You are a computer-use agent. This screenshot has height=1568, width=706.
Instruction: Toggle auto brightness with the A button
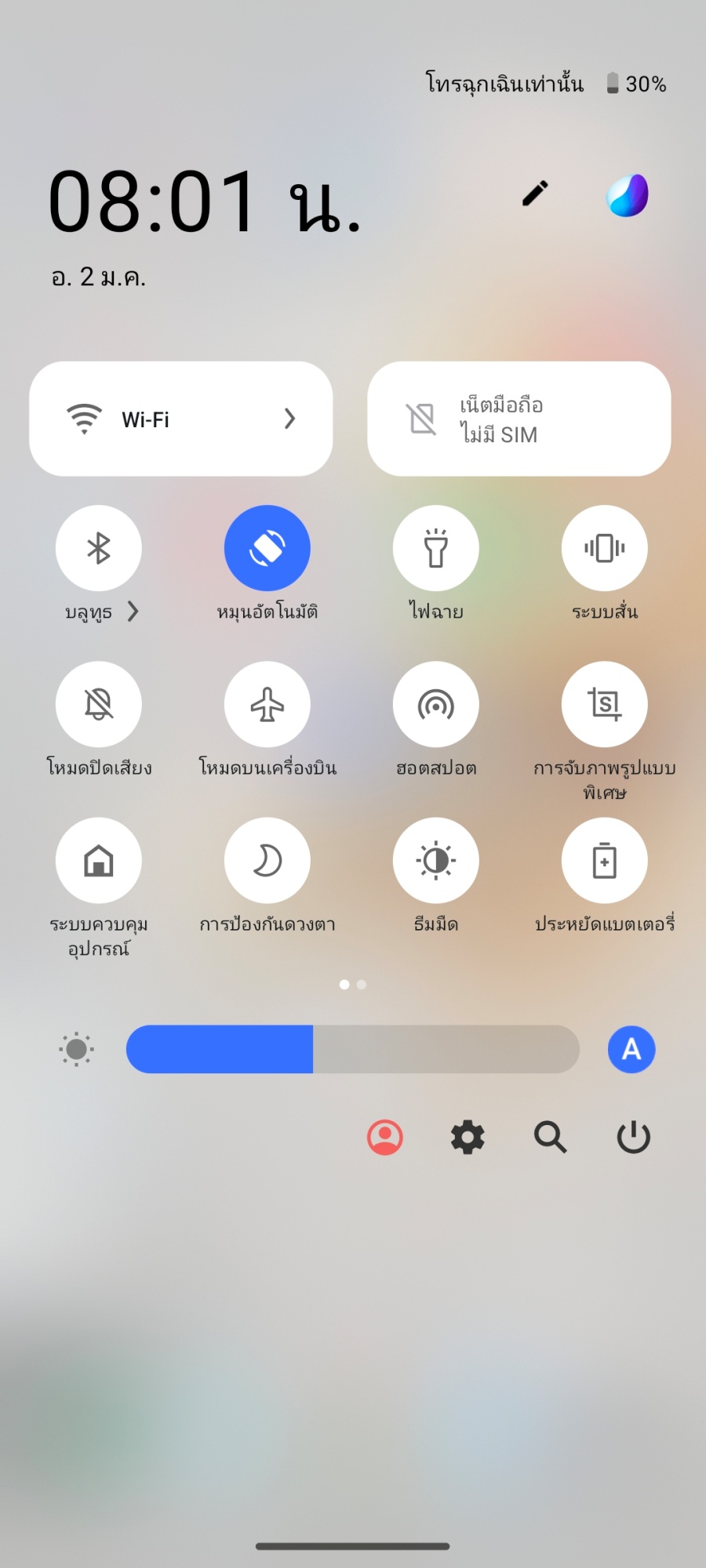click(631, 1049)
